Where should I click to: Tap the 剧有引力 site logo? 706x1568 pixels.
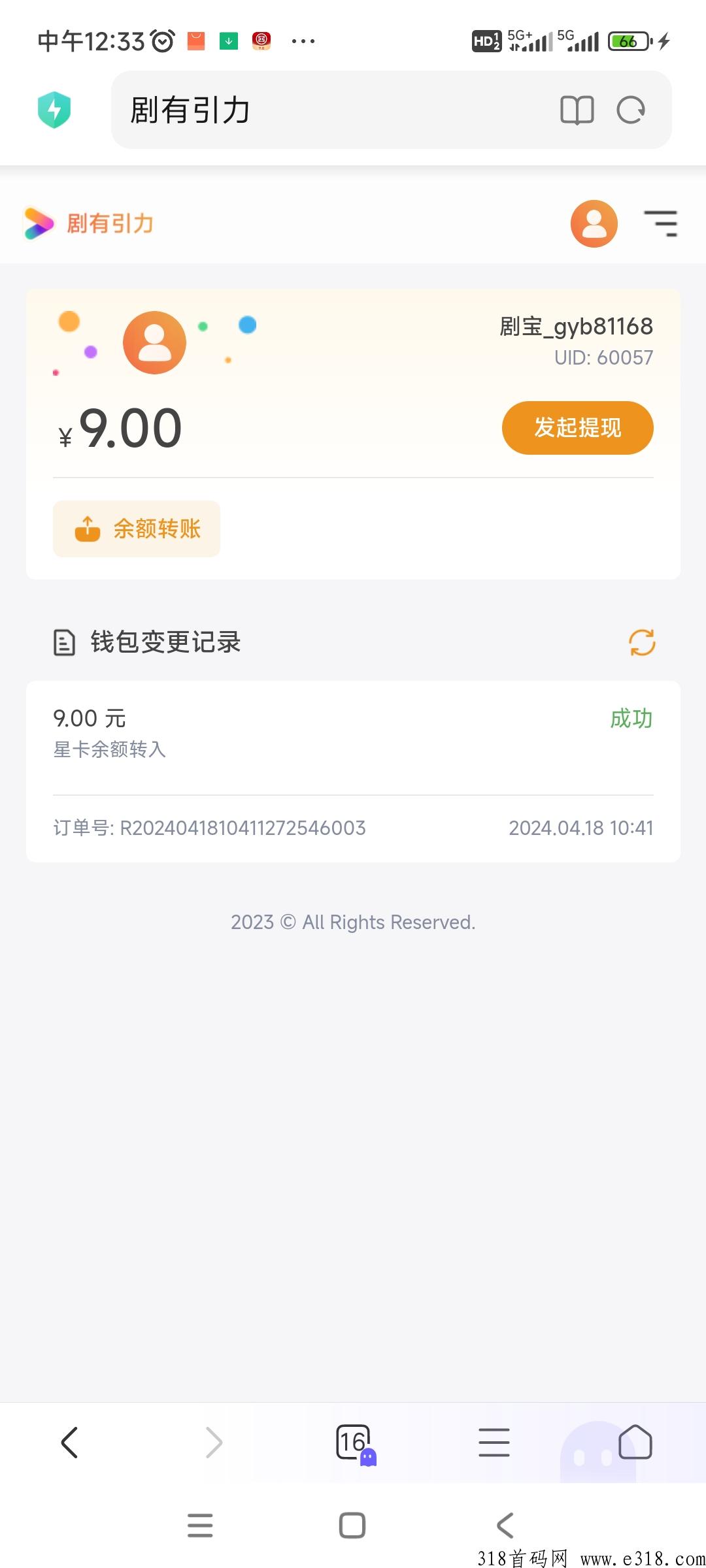[89, 223]
